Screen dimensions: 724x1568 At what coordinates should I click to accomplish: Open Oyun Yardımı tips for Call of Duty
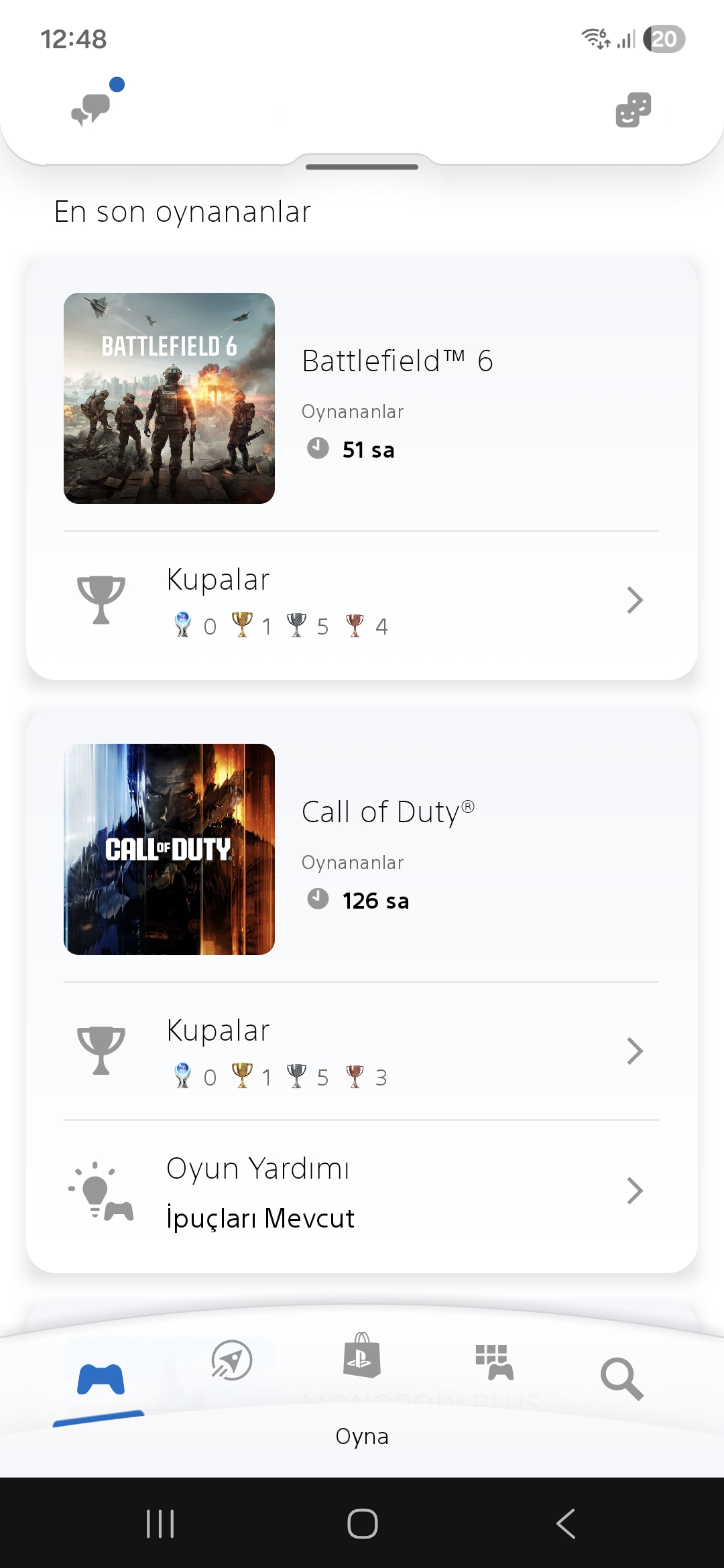tap(362, 1191)
